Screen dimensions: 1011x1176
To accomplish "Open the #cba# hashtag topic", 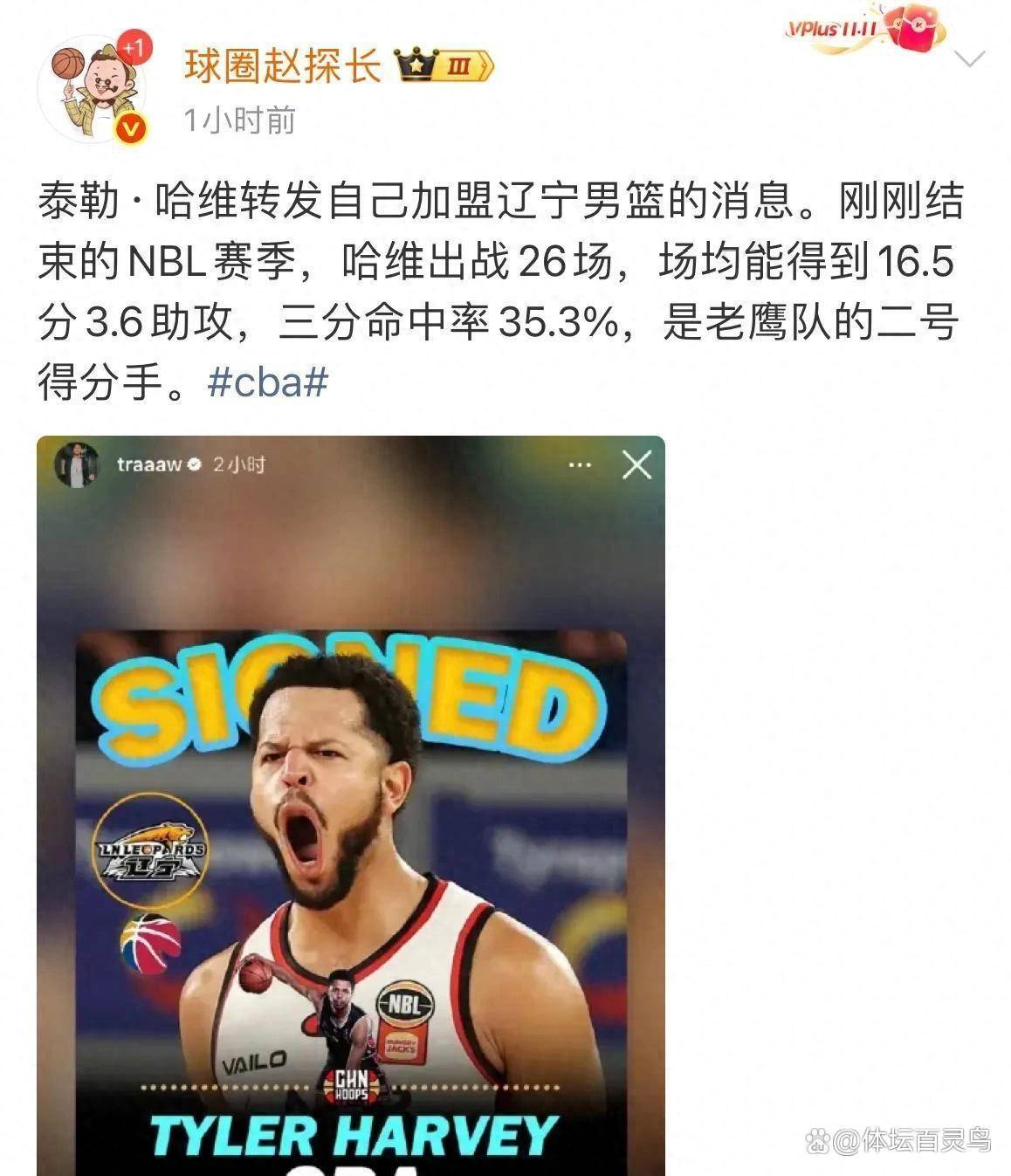I will pos(268,382).
